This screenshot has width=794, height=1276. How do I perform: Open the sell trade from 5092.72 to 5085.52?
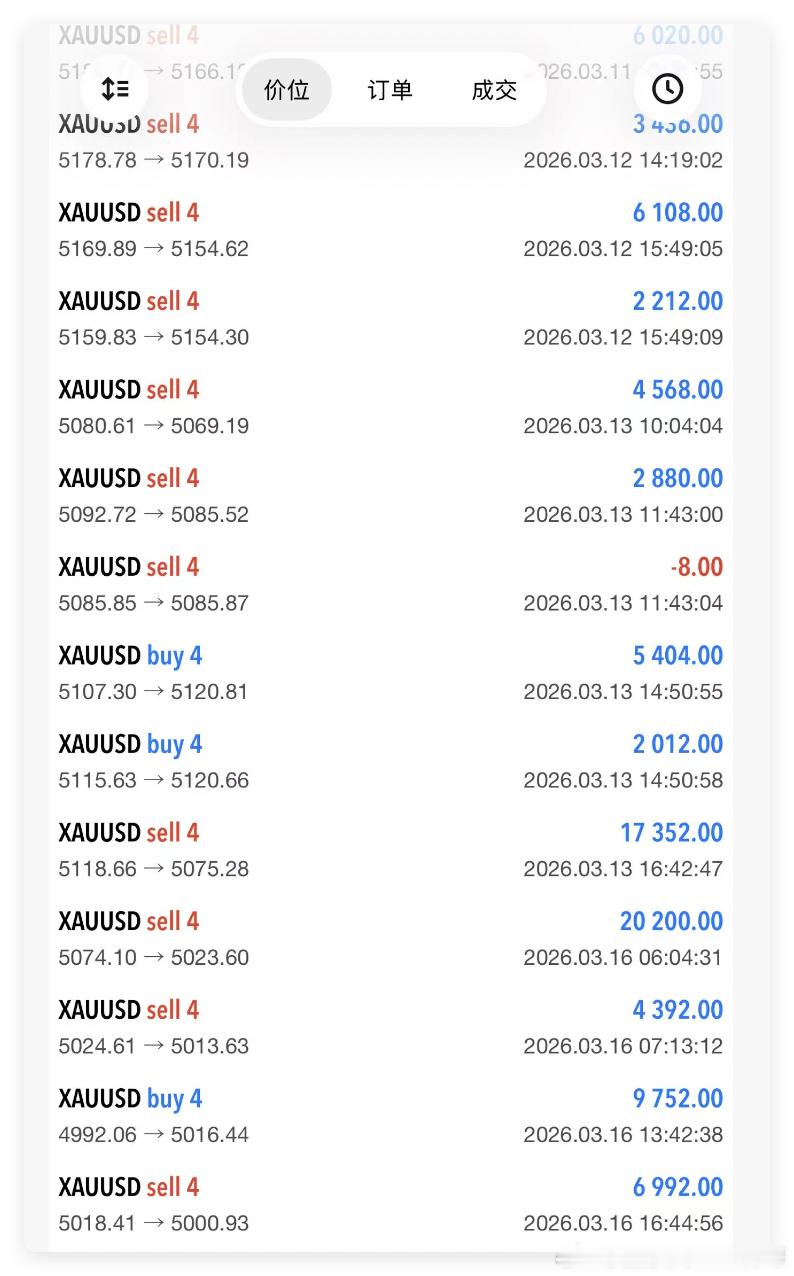click(x=390, y=495)
